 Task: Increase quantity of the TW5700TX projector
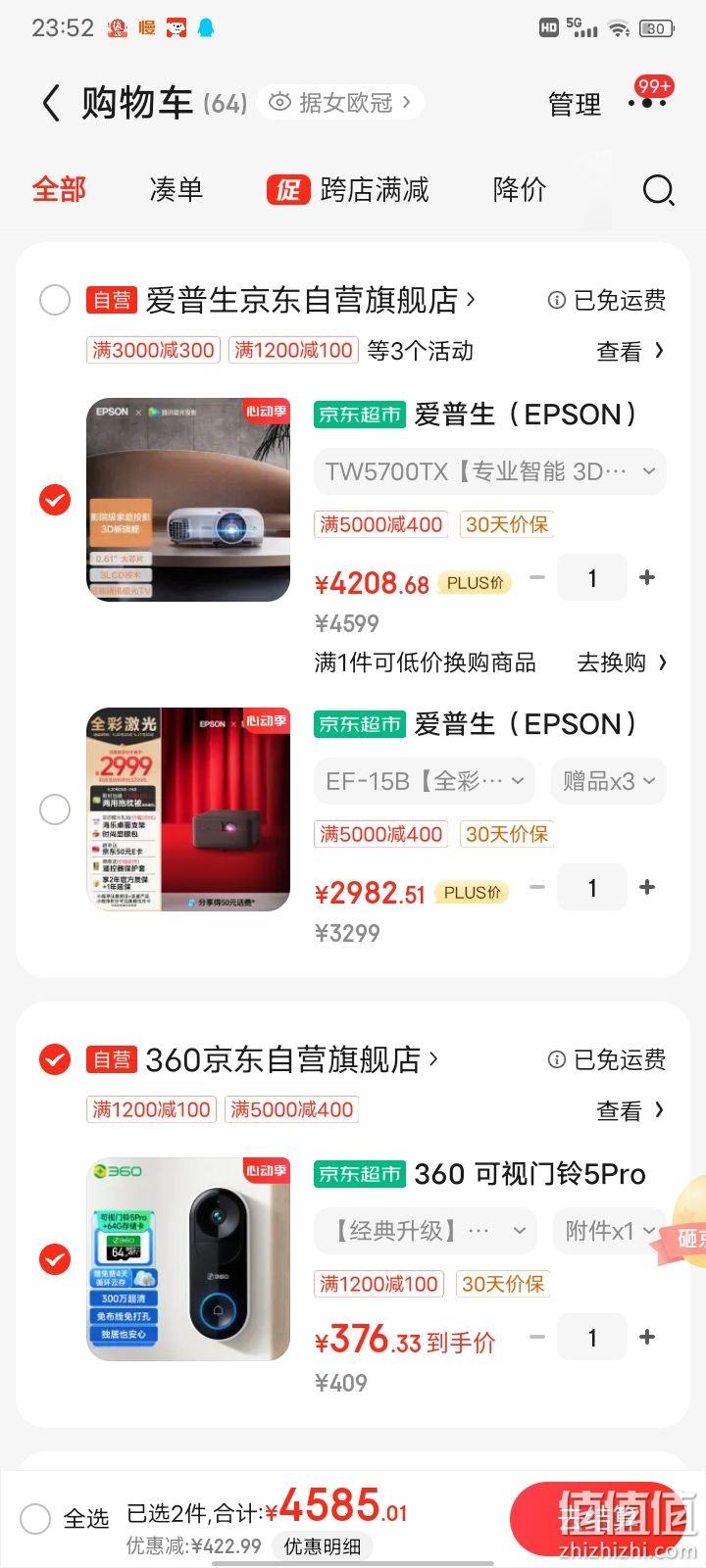(647, 578)
